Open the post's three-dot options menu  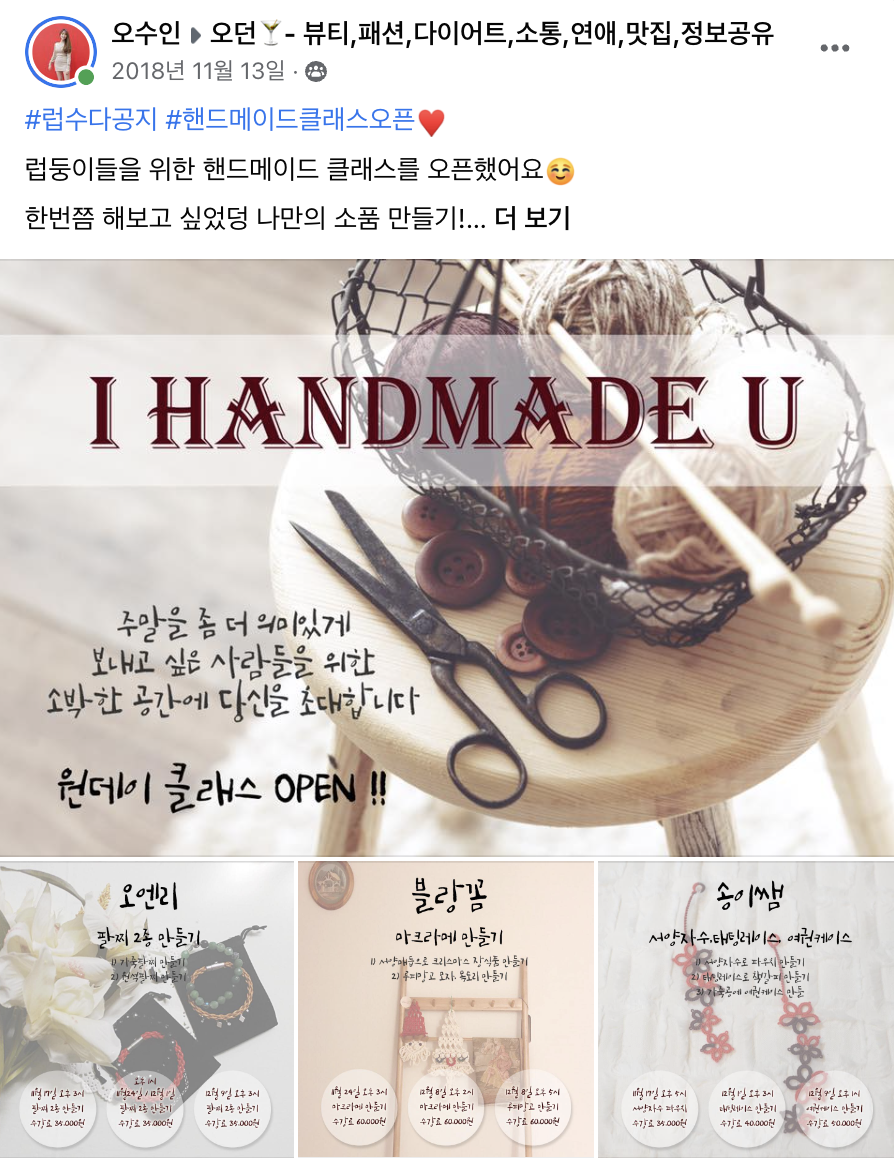tap(834, 48)
